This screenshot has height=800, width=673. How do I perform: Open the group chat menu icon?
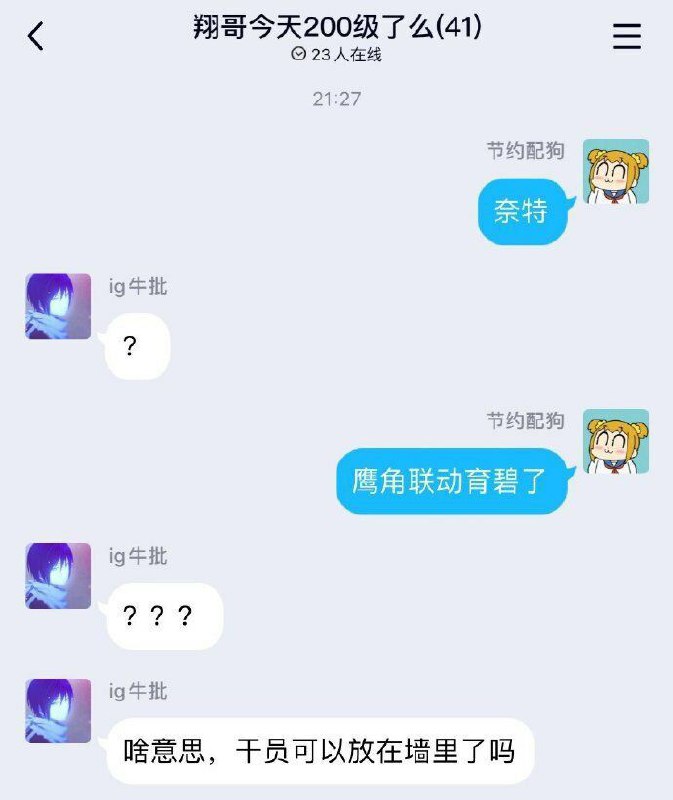click(626, 37)
